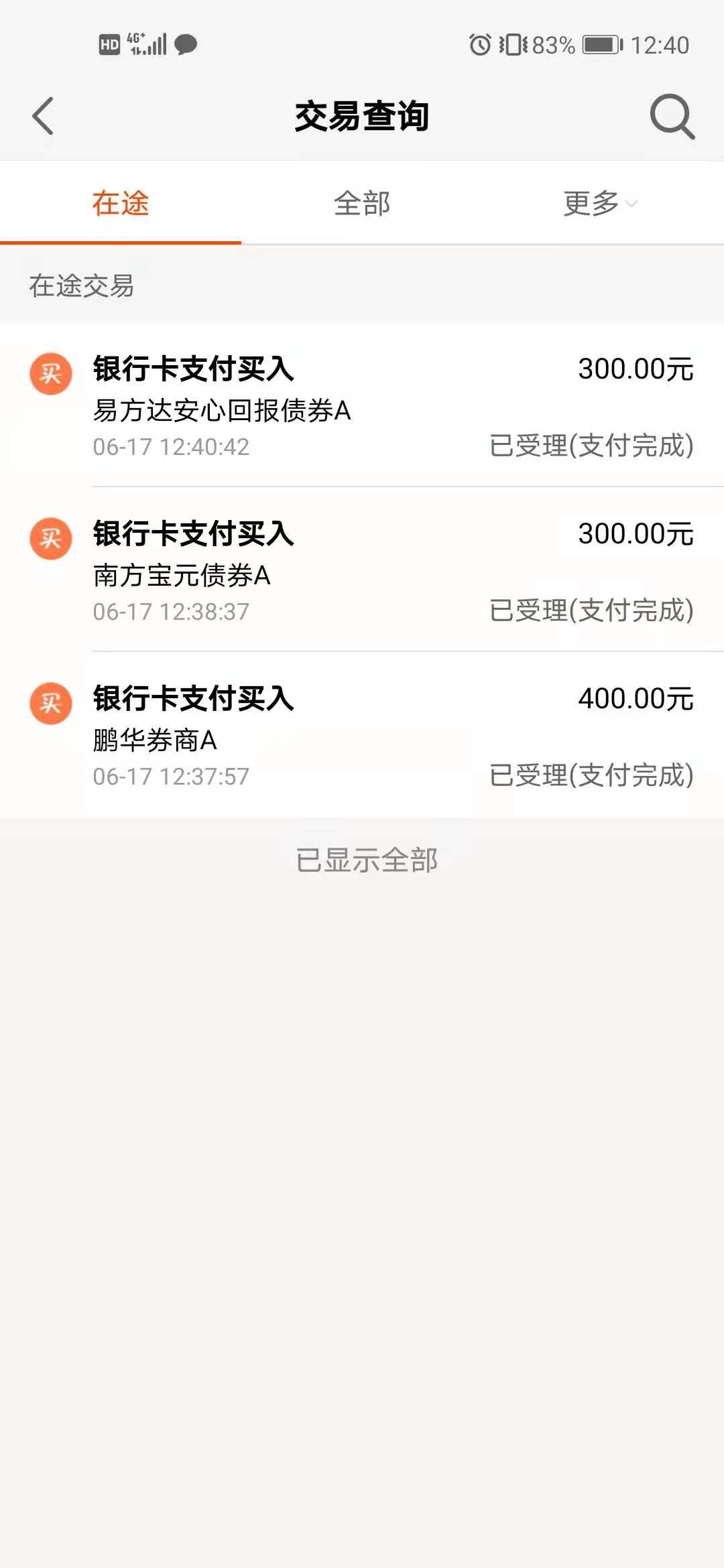Click the back arrow to exit 交易查询
Image resolution: width=724 pixels, height=1568 pixels.
(x=42, y=115)
